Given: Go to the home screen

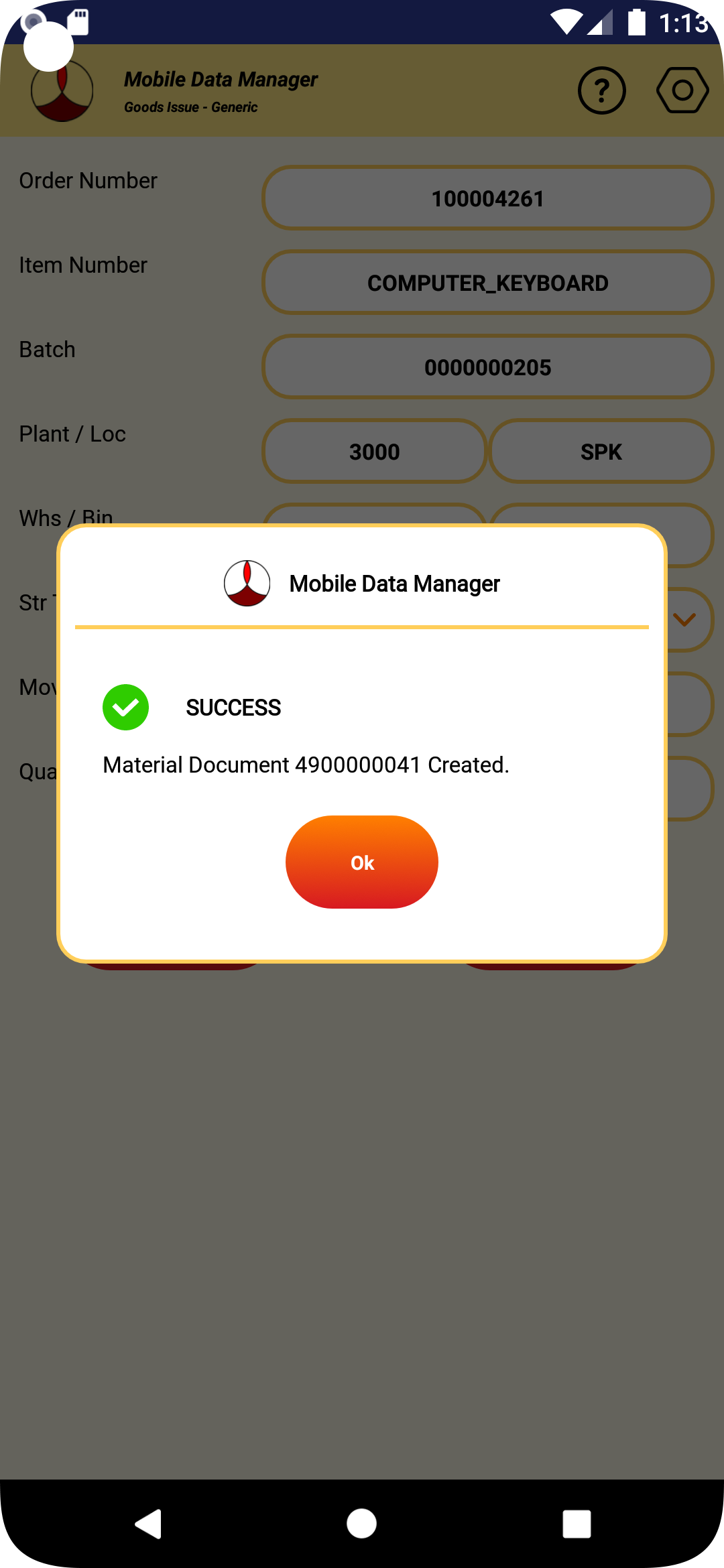Looking at the screenshot, I should coord(362,1524).
